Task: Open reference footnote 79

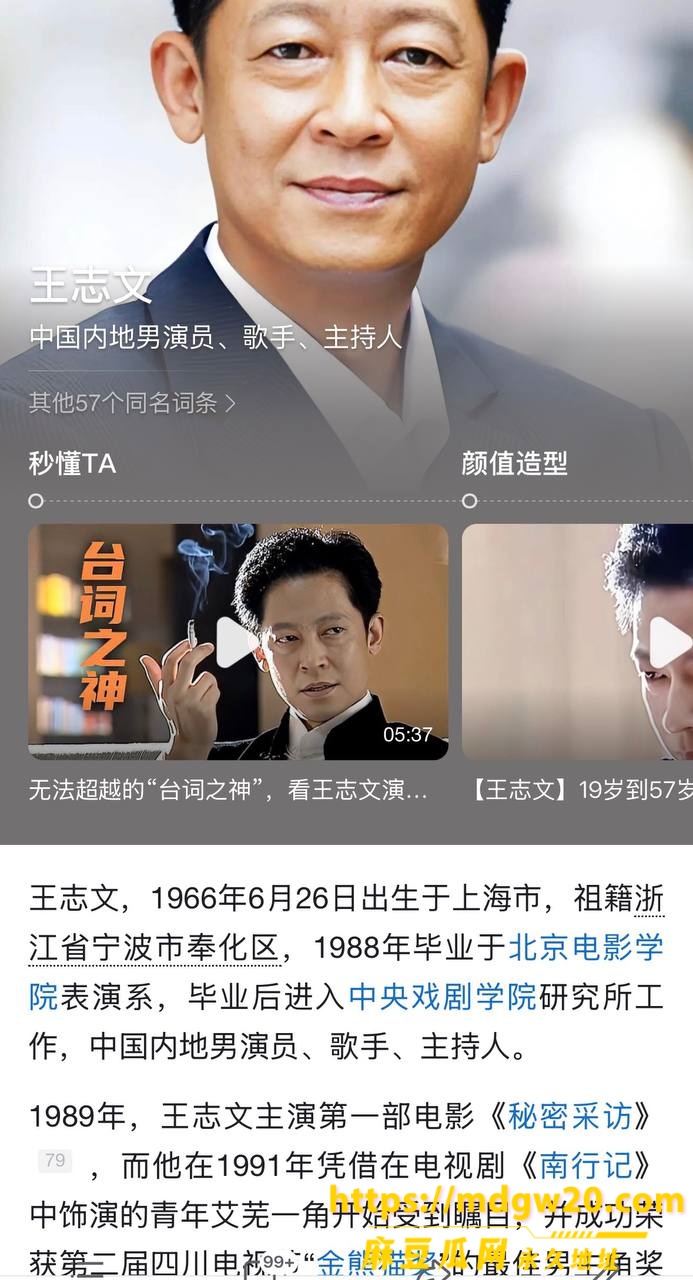Action: click(x=55, y=1161)
